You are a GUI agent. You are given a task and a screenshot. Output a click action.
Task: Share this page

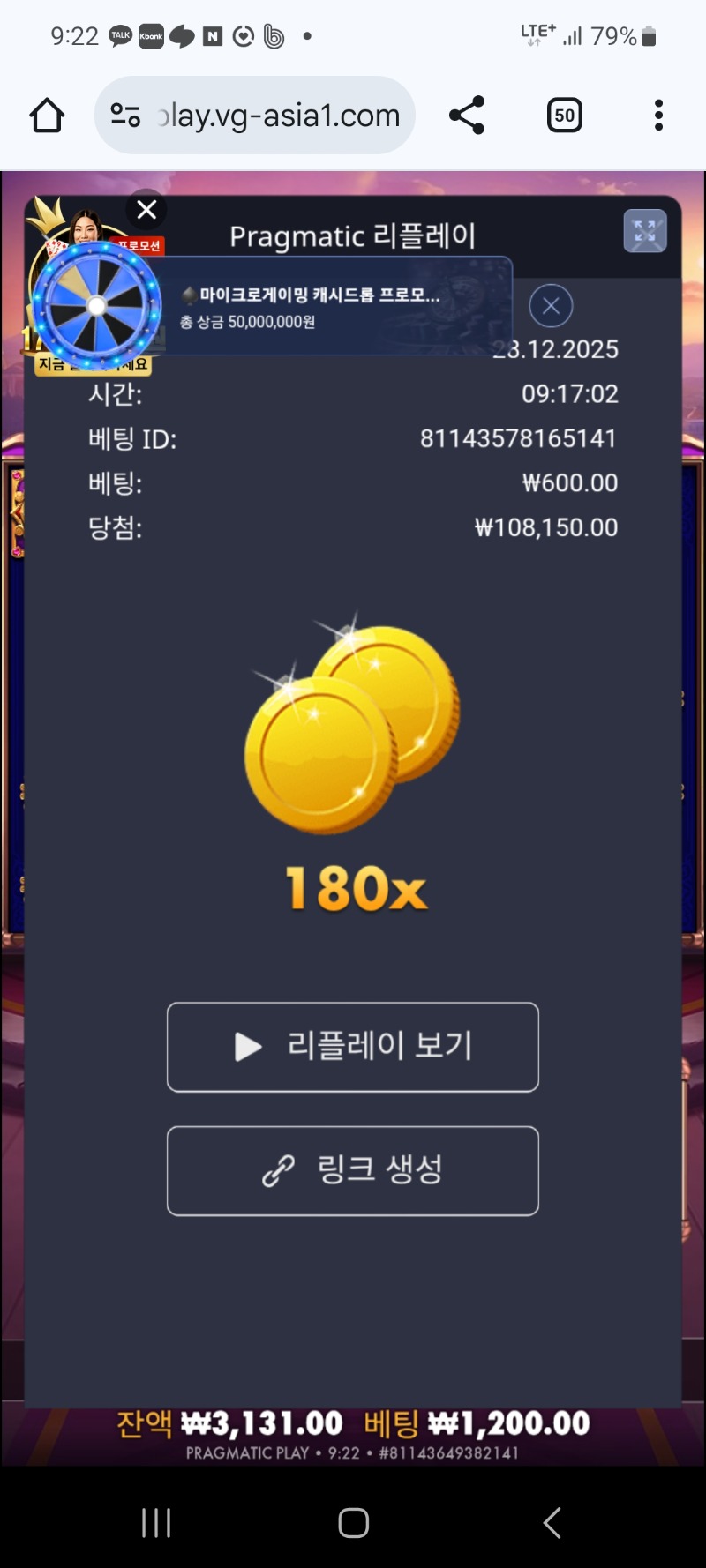coord(467,116)
